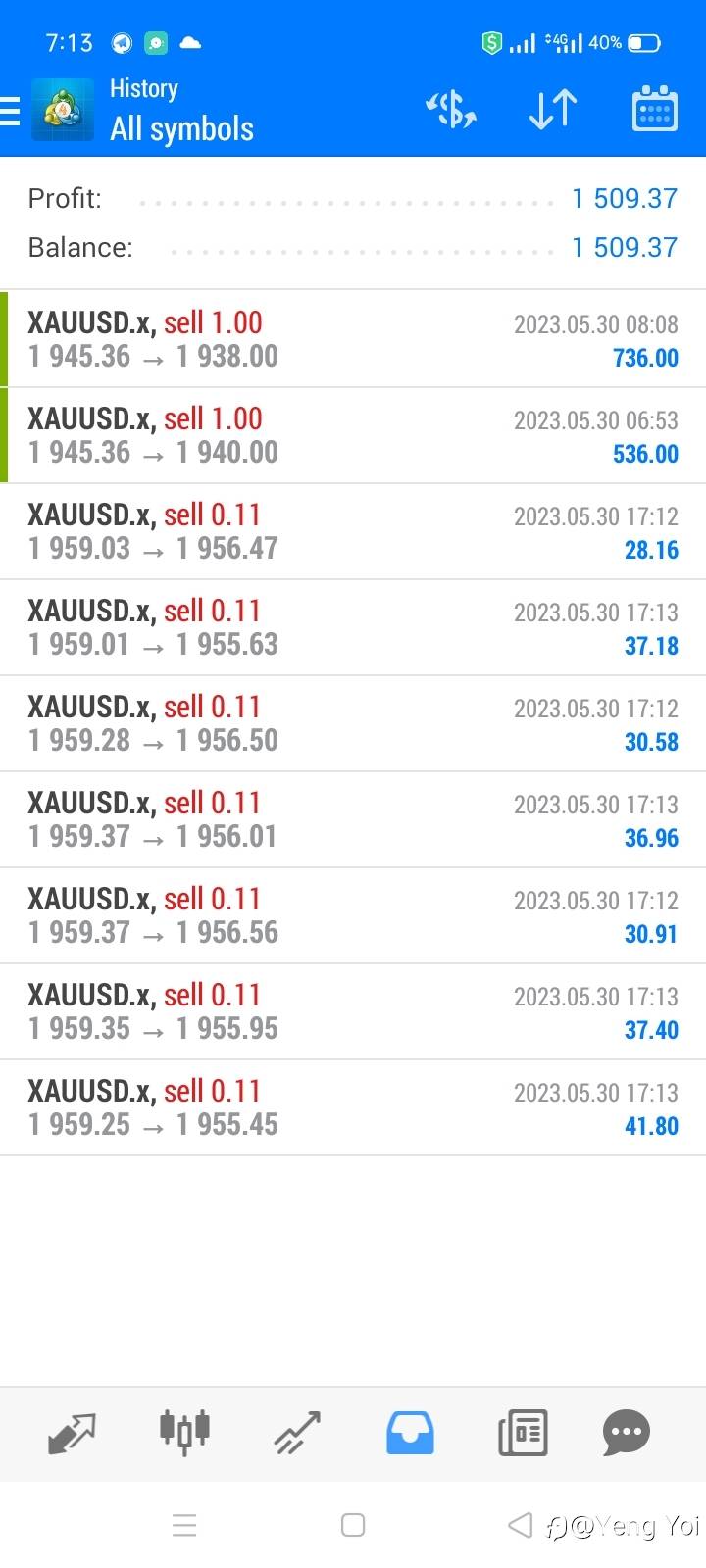Screen dimensions: 706x1568
Task: Open the calendar date range picker
Action: (x=654, y=109)
